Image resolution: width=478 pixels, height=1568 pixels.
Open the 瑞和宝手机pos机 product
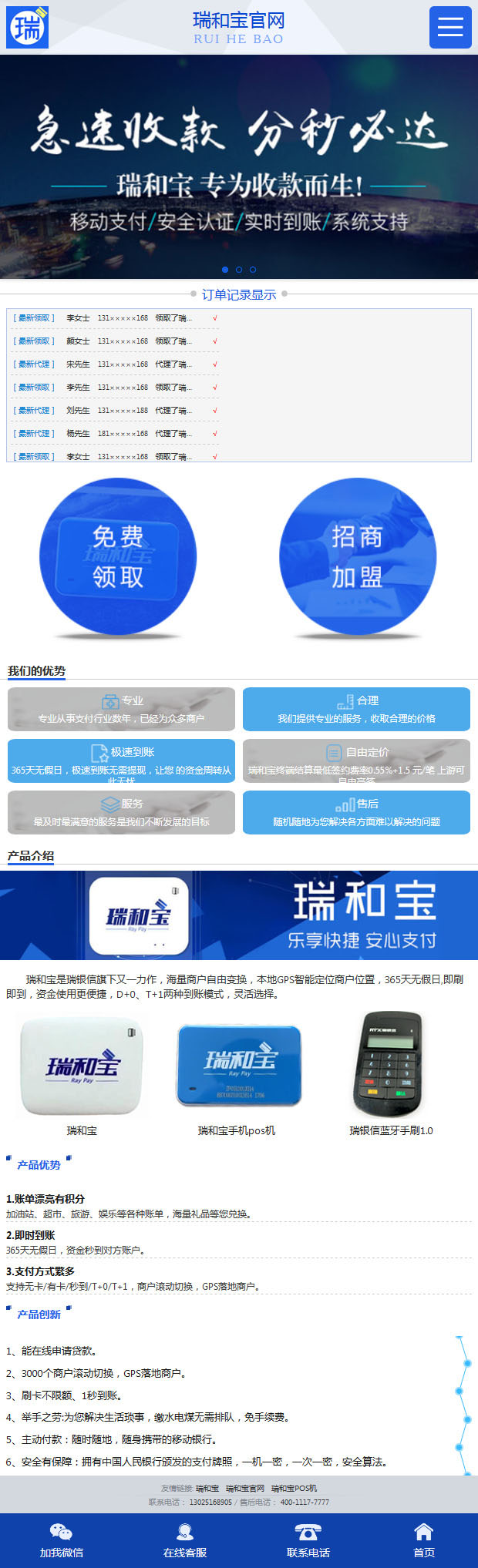point(237,1066)
